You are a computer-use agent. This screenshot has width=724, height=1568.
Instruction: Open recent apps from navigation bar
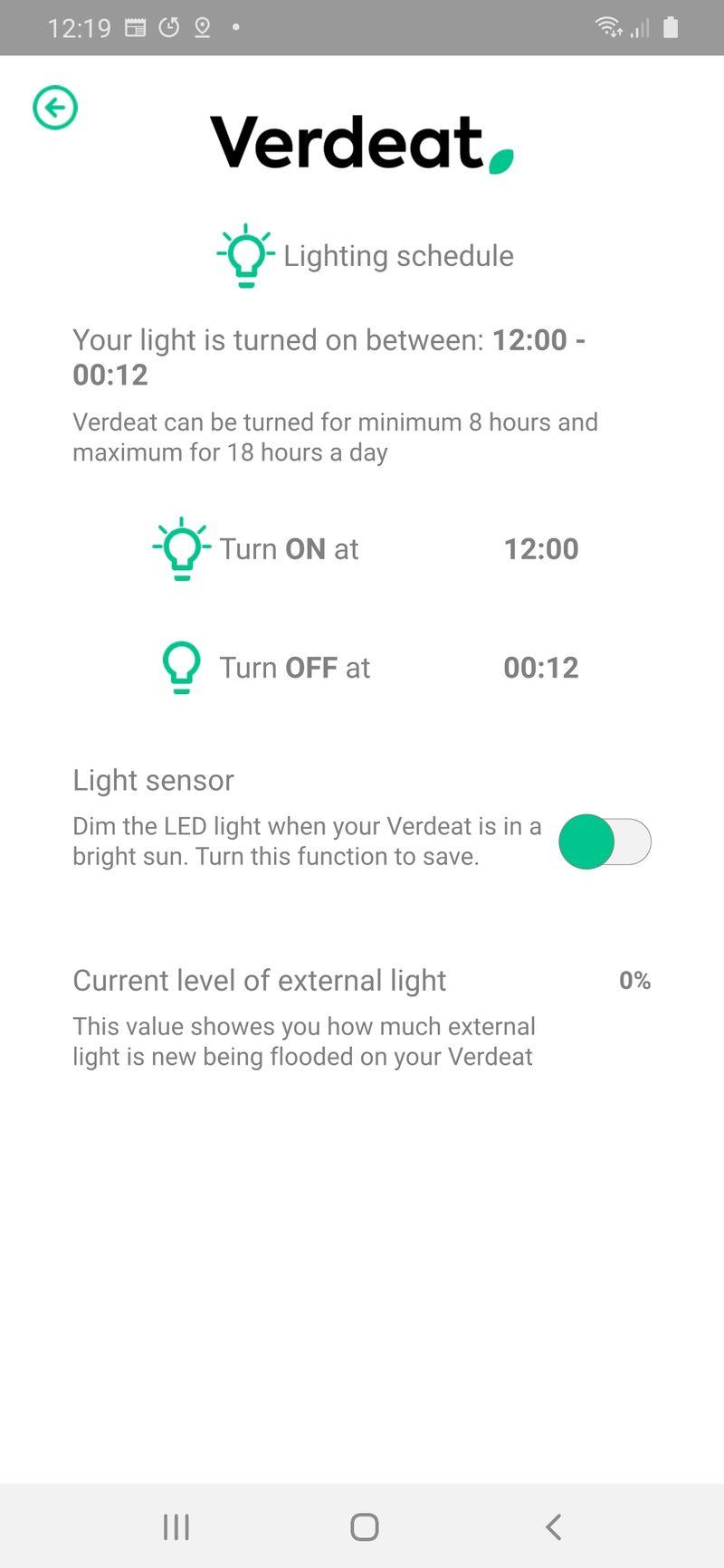[176, 1526]
